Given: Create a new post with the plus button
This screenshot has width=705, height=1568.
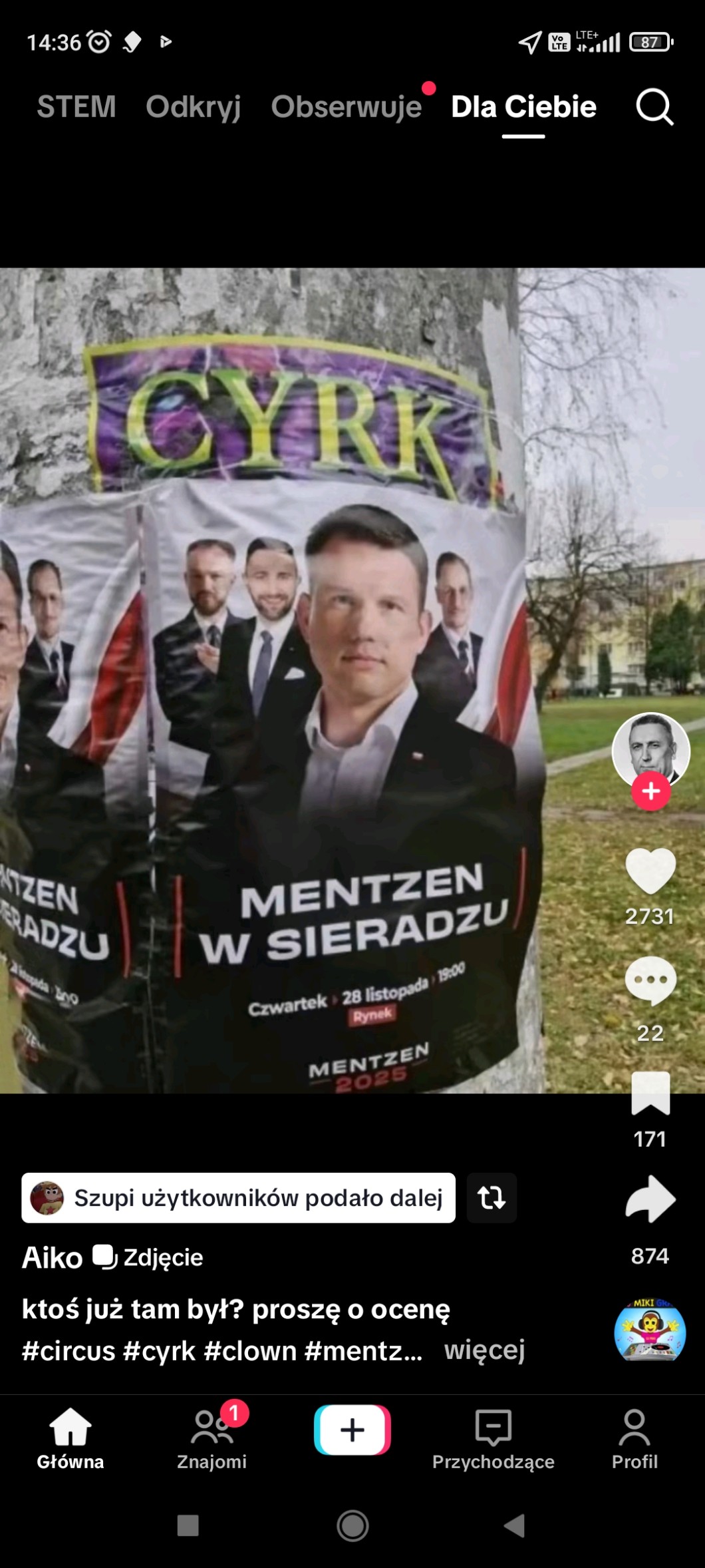Looking at the screenshot, I should click(x=352, y=1430).
